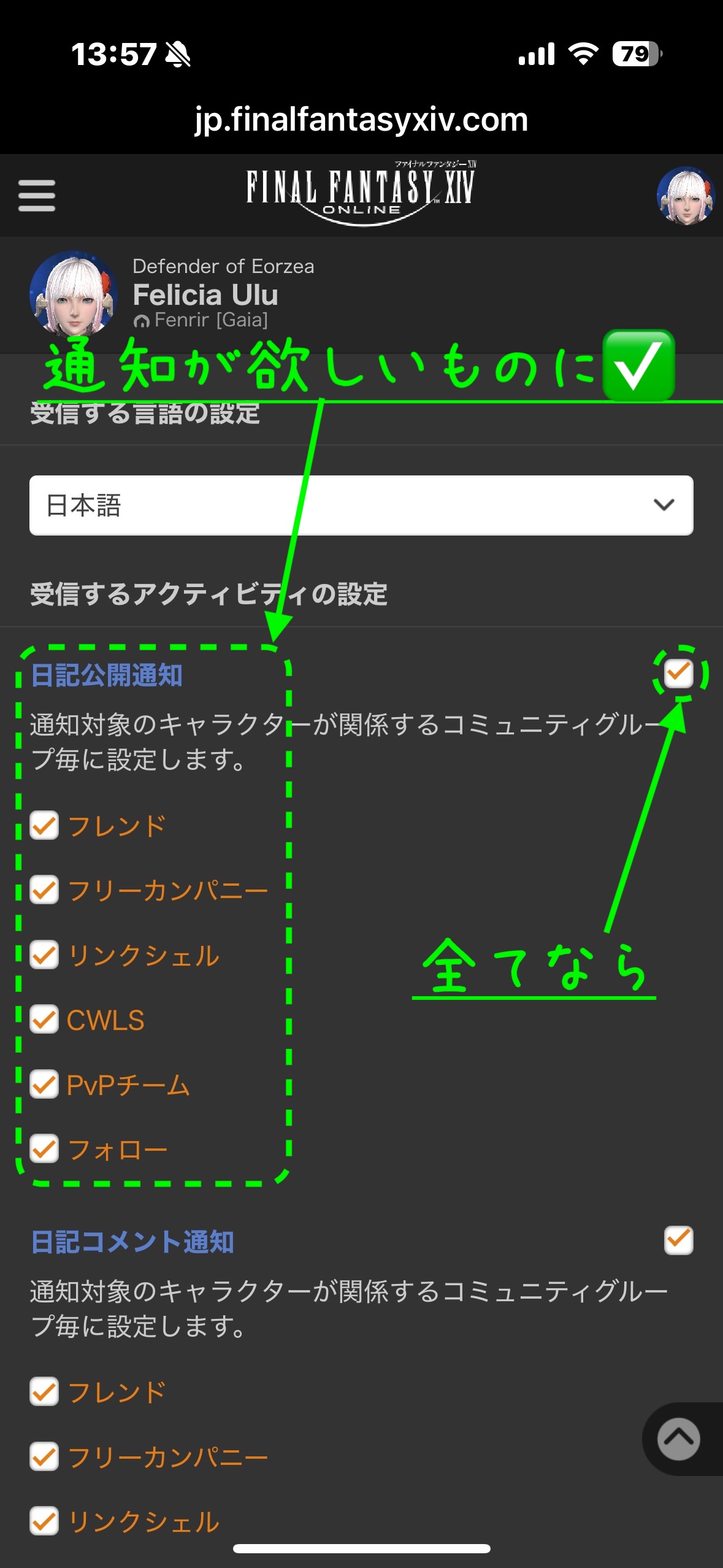
Task: Uncheck フレンド under 日記コメント通知
Action: click(x=45, y=1392)
